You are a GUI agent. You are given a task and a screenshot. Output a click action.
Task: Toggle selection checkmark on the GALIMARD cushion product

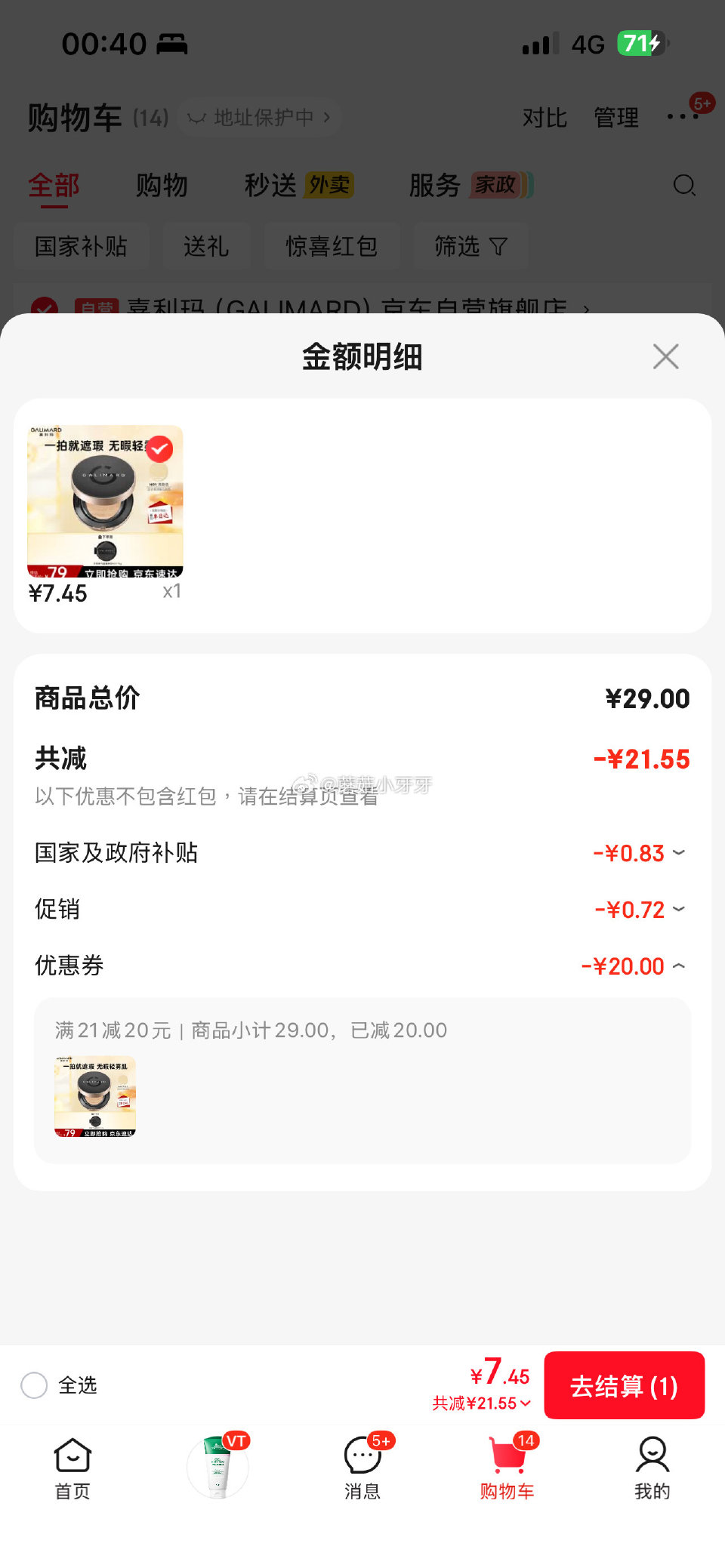pyautogui.click(x=158, y=449)
